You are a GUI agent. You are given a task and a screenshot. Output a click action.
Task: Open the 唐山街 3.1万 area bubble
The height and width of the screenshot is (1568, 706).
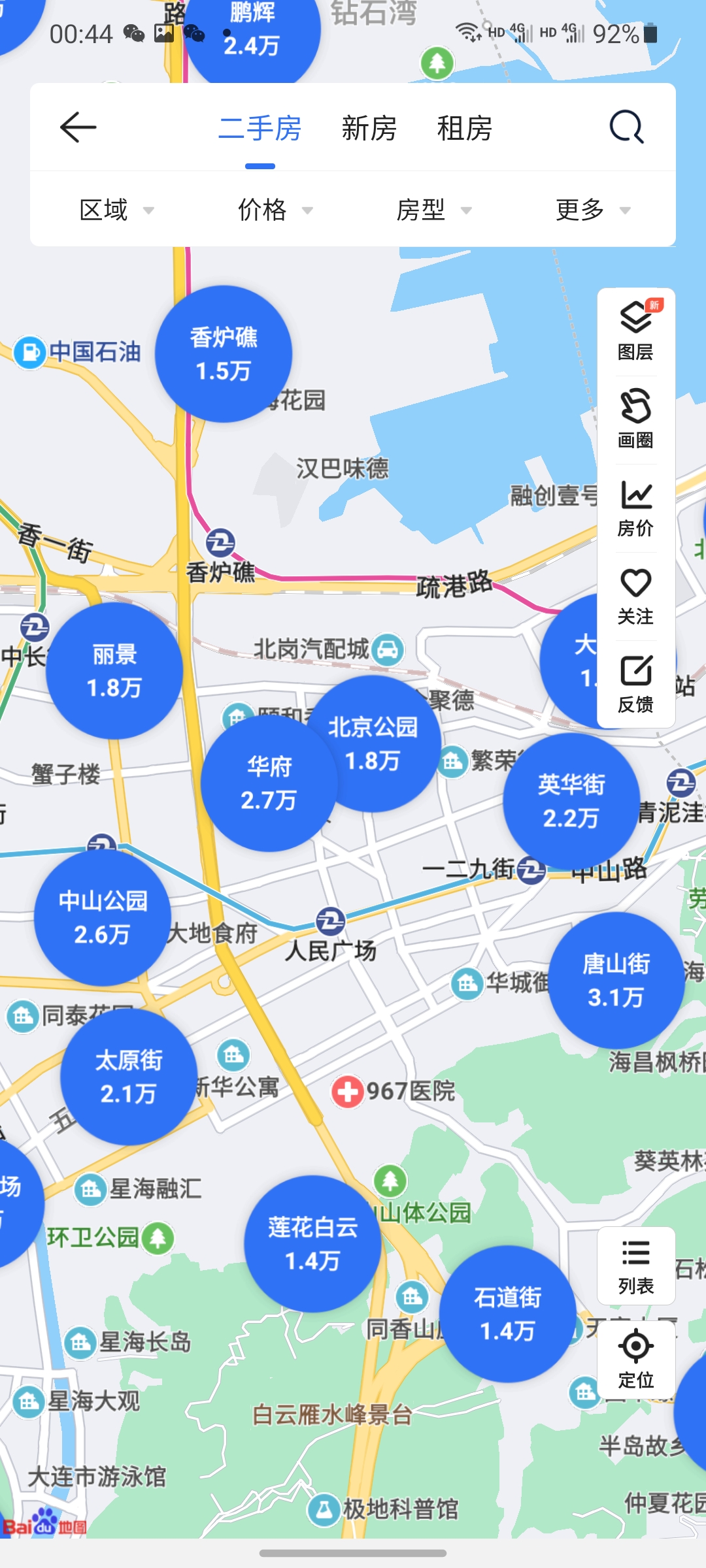pos(617,980)
